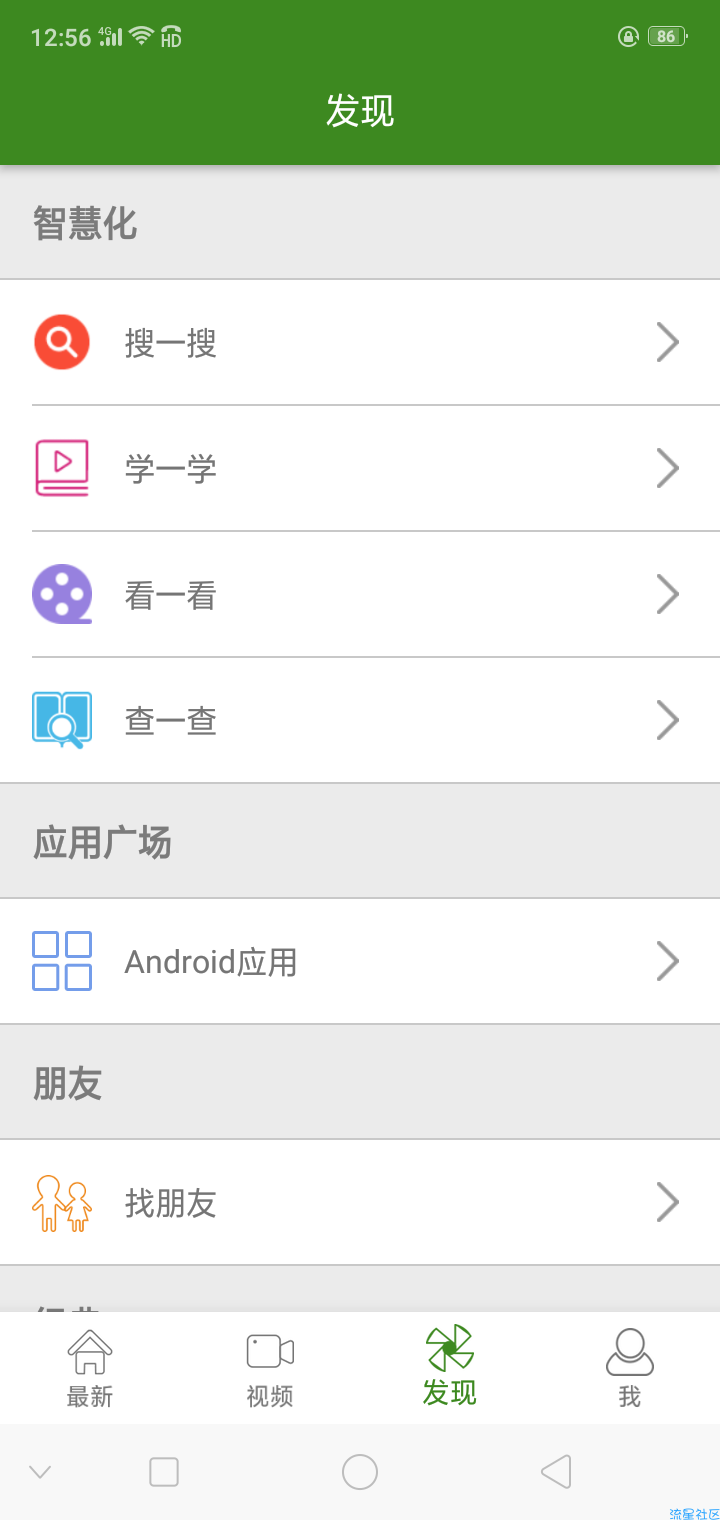Go to the system home screen

pyautogui.click(x=360, y=1472)
